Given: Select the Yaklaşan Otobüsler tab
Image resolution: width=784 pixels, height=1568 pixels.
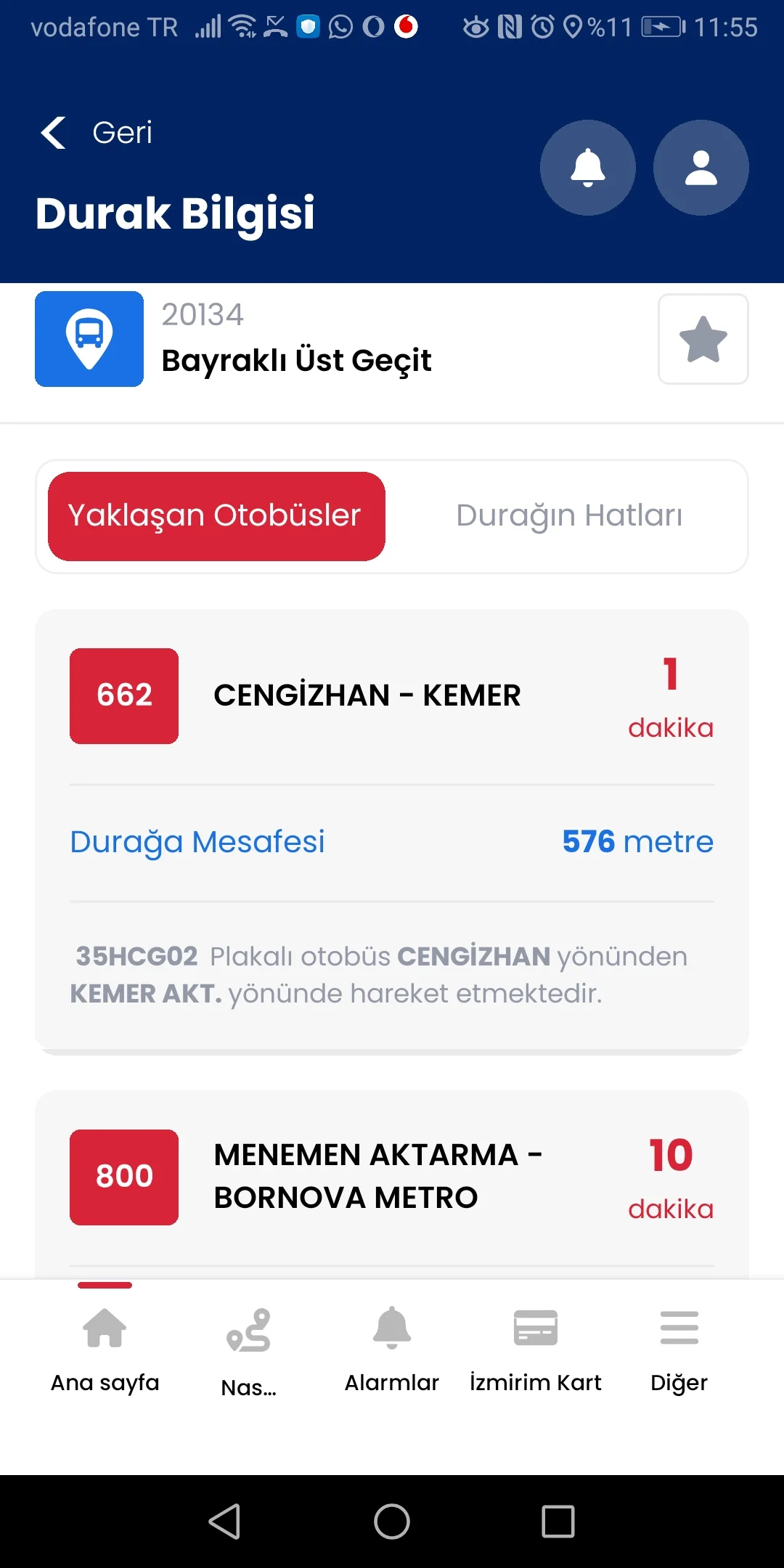Looking at the screenshot, I should (x=214, y=515).
